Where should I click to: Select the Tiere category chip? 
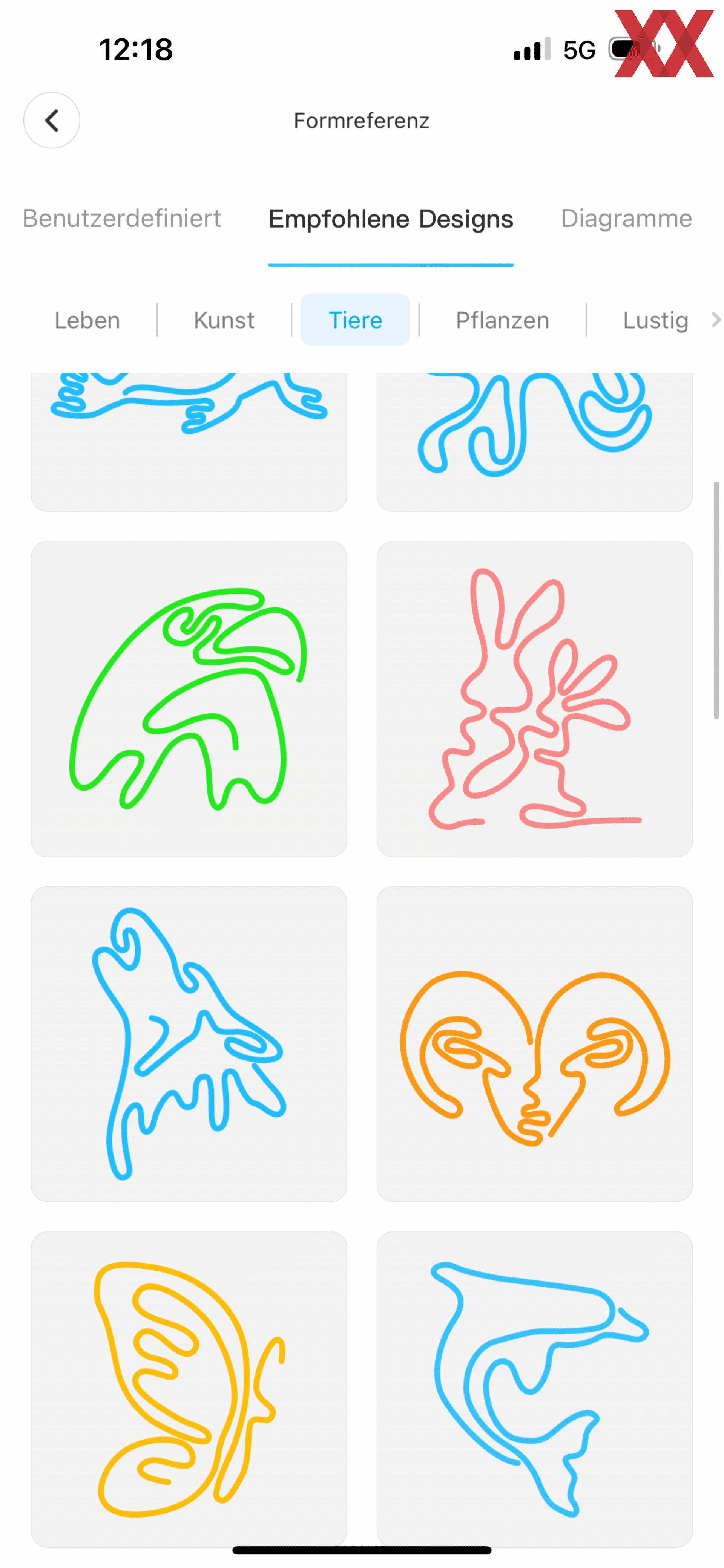pos(356,320)
